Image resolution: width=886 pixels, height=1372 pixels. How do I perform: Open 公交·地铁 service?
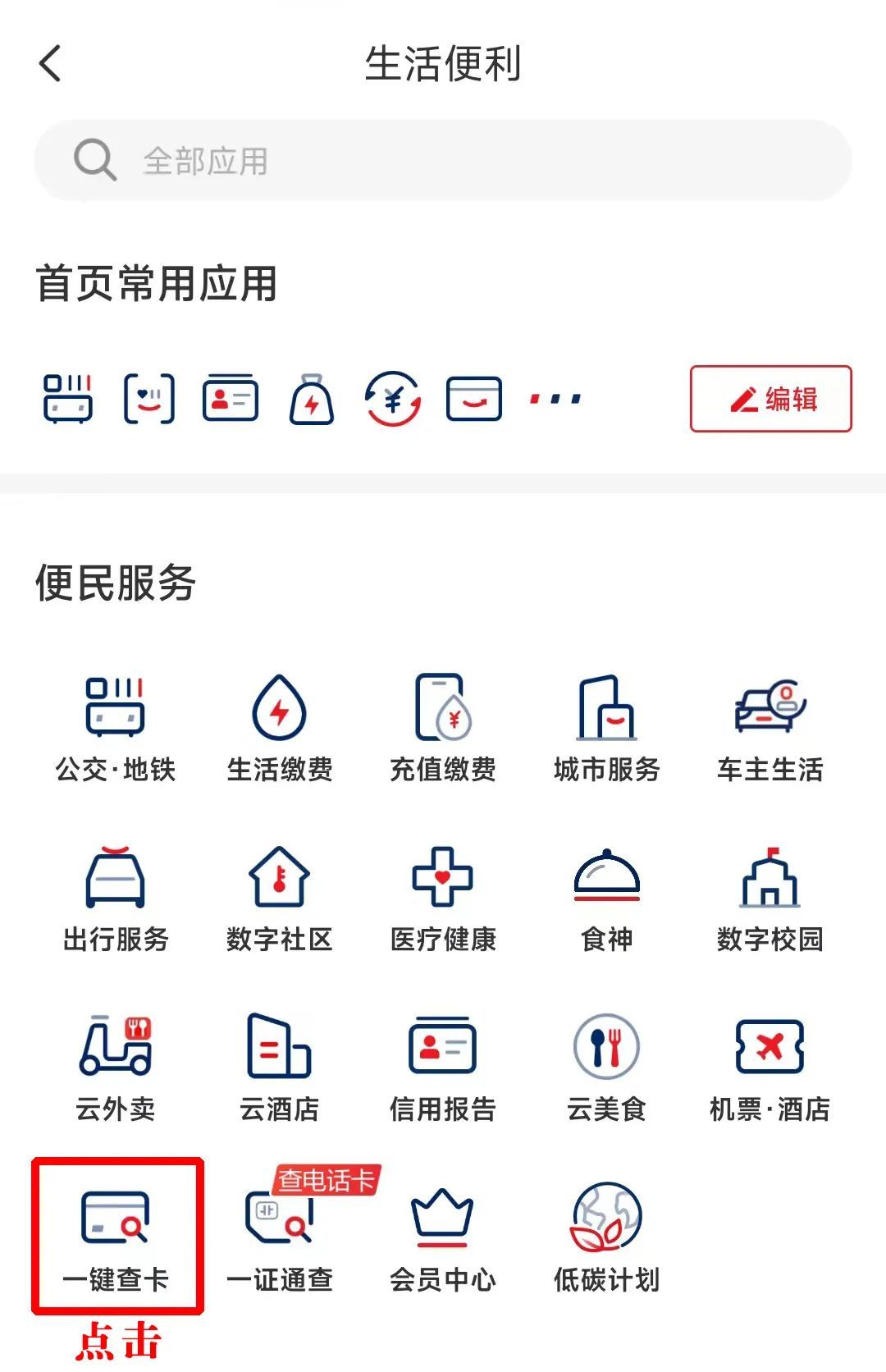tap(116, 727)
